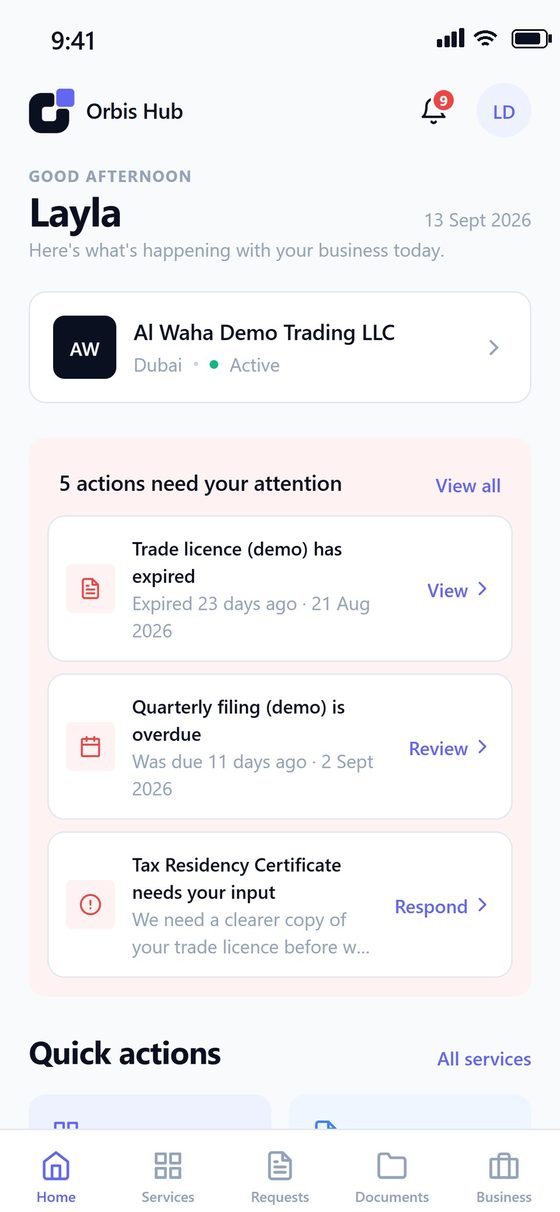
Task: Tap View all actions link
Action: coord(468,486)
